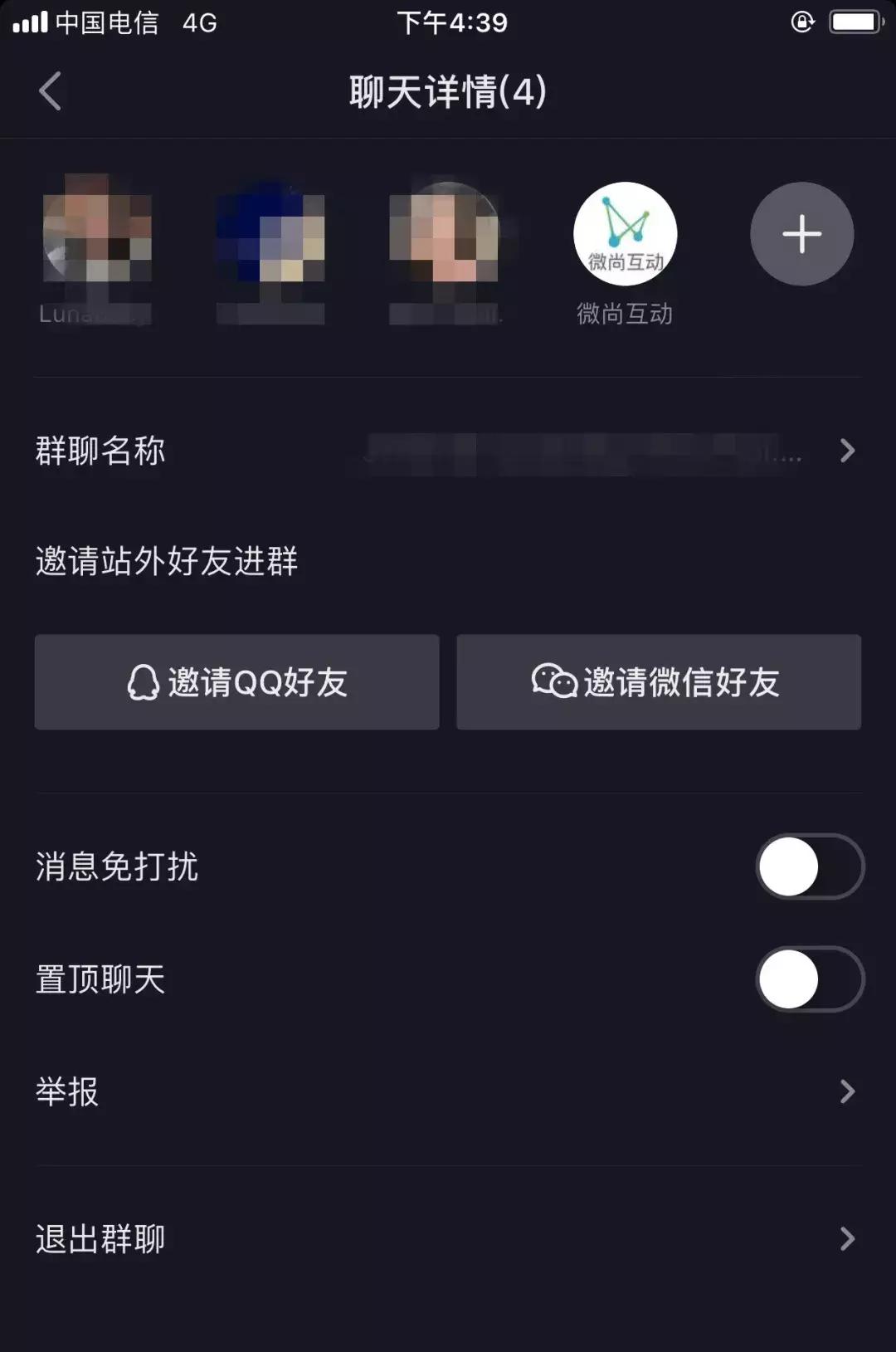
Task: Tap the QQ penguin icon in invite button
Action: click(144, 682)
